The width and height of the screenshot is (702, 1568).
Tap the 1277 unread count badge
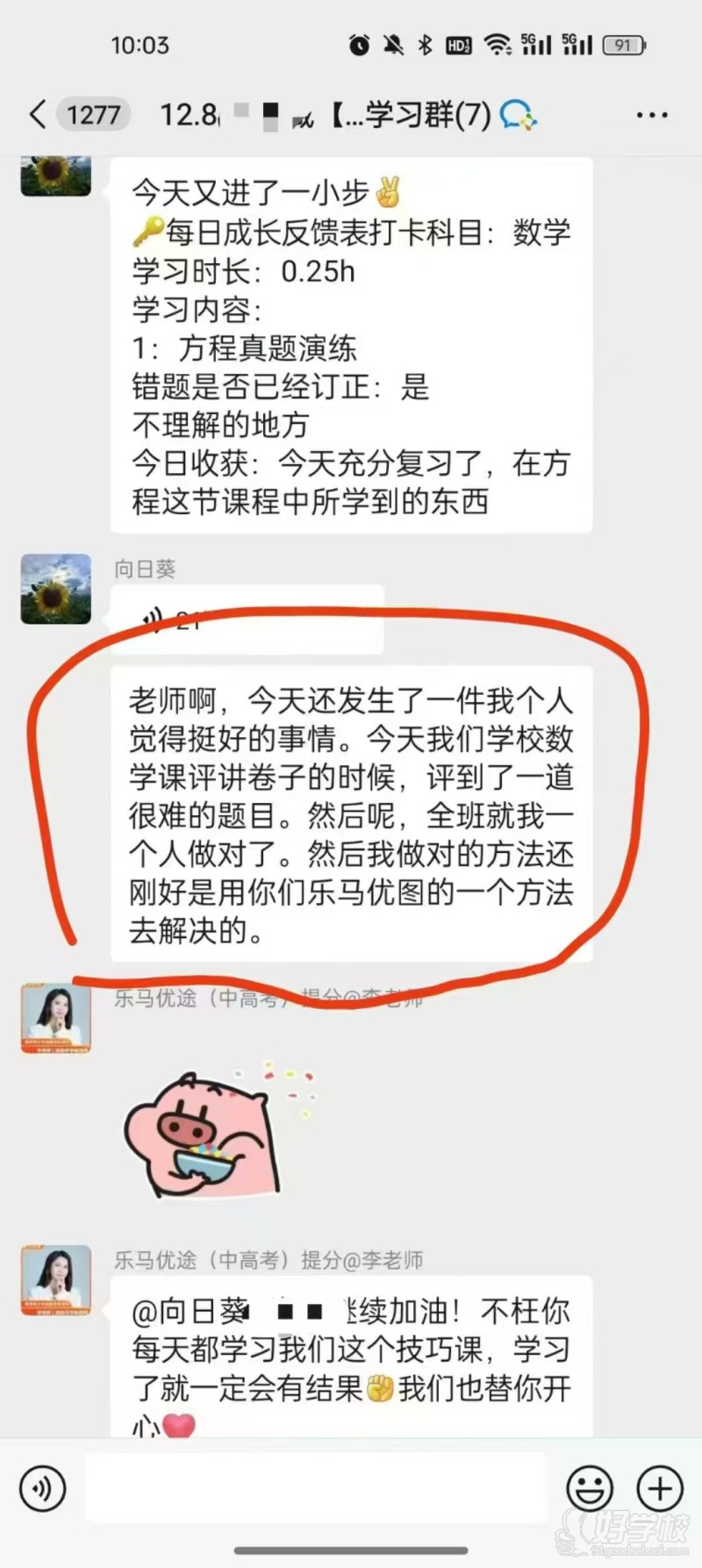[93, 114]
